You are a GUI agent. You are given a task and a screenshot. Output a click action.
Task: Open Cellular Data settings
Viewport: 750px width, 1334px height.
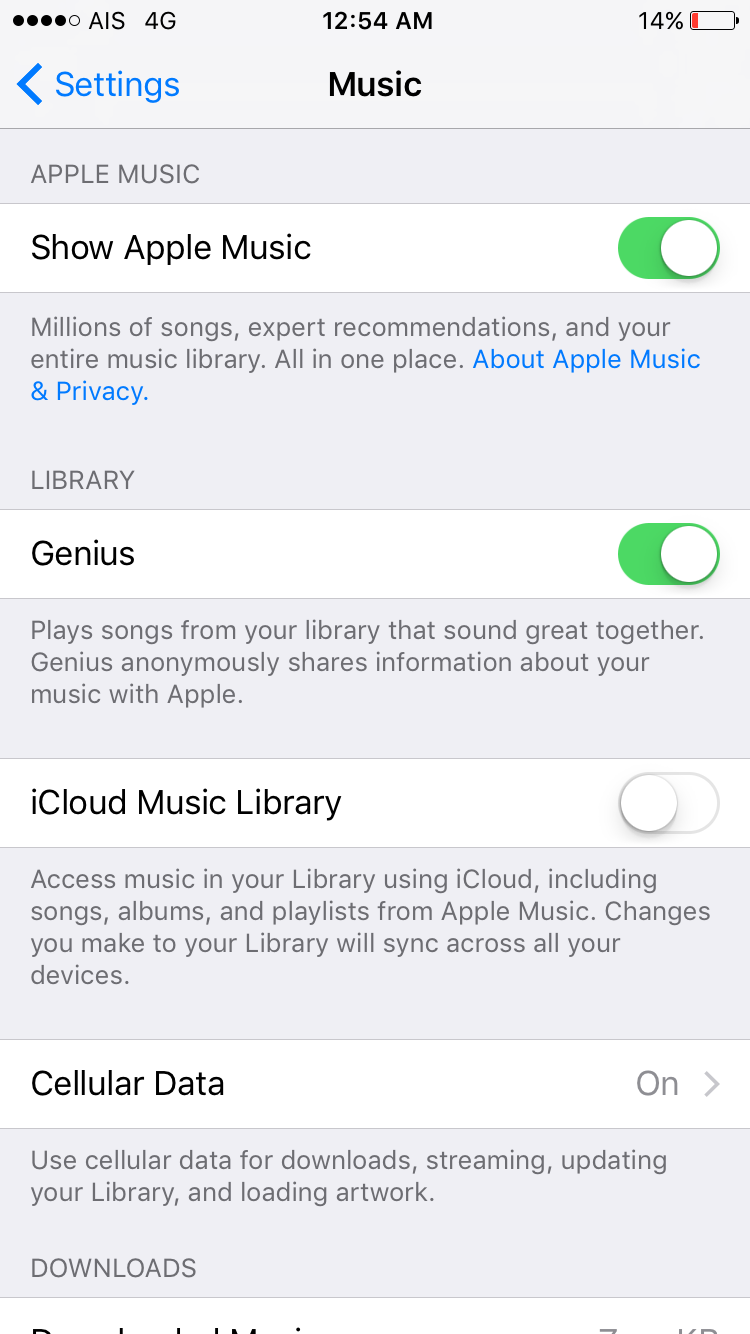point(375,1084)
